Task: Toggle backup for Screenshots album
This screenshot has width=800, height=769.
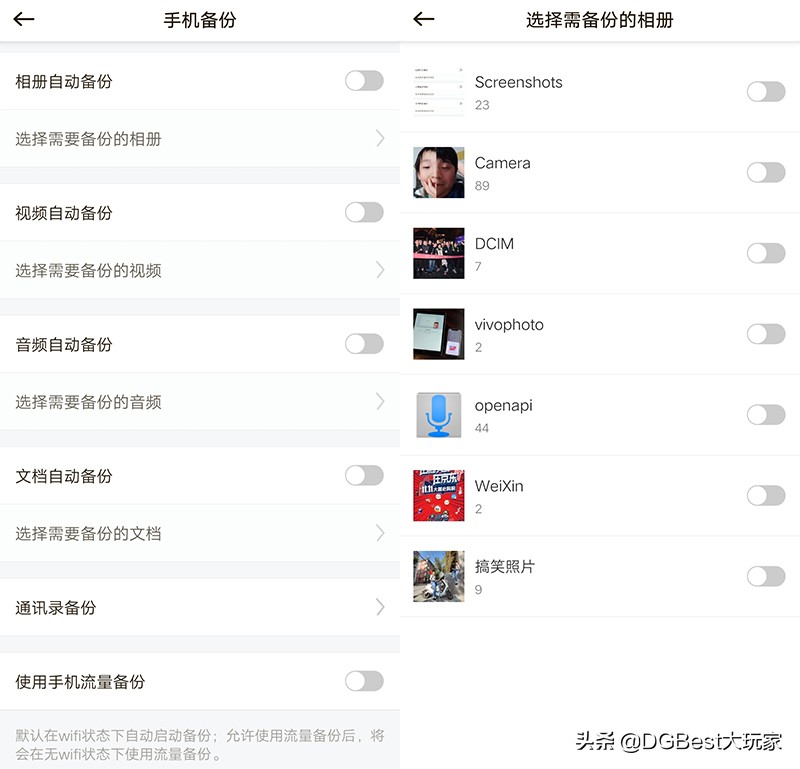Action: tap(766, 92)
